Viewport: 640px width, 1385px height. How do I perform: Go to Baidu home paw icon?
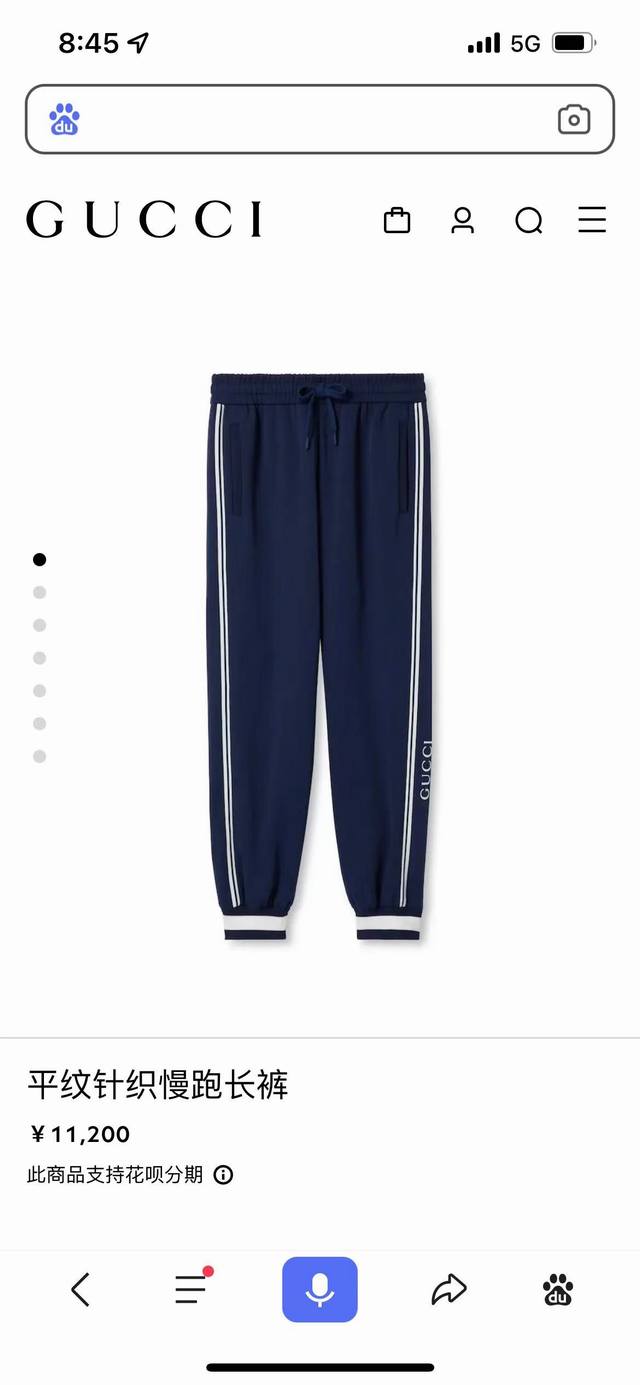558,1289
